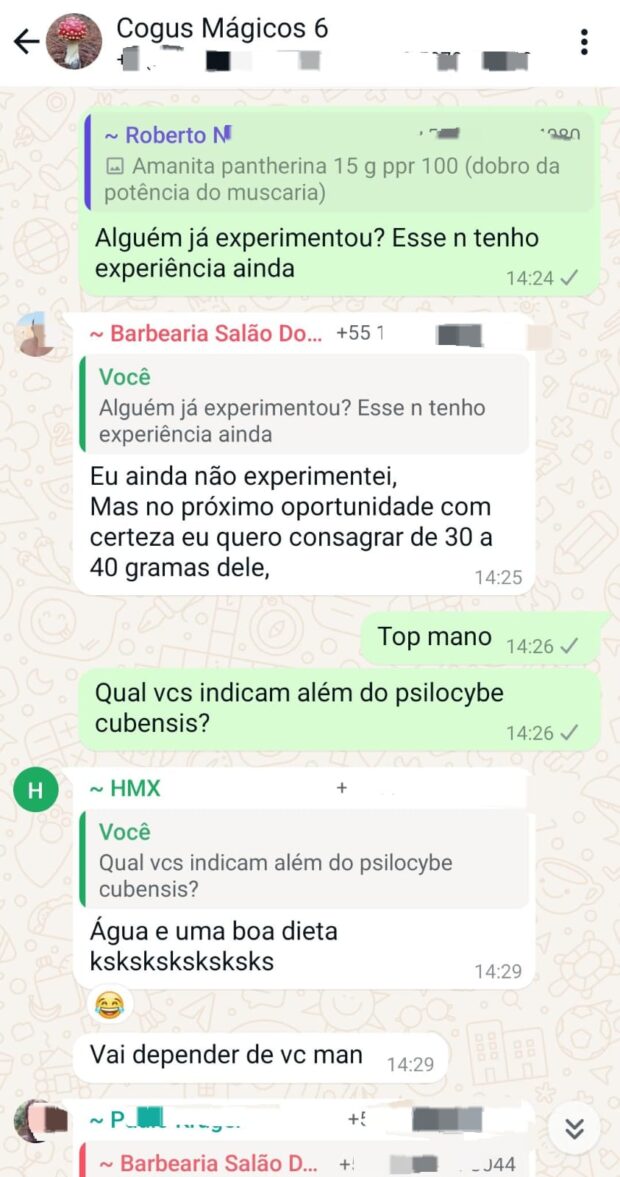Screen dimensions: 620x1177
Task: Tap Barbearia Salão Do... sender name
Action: [x=206, y=333]
